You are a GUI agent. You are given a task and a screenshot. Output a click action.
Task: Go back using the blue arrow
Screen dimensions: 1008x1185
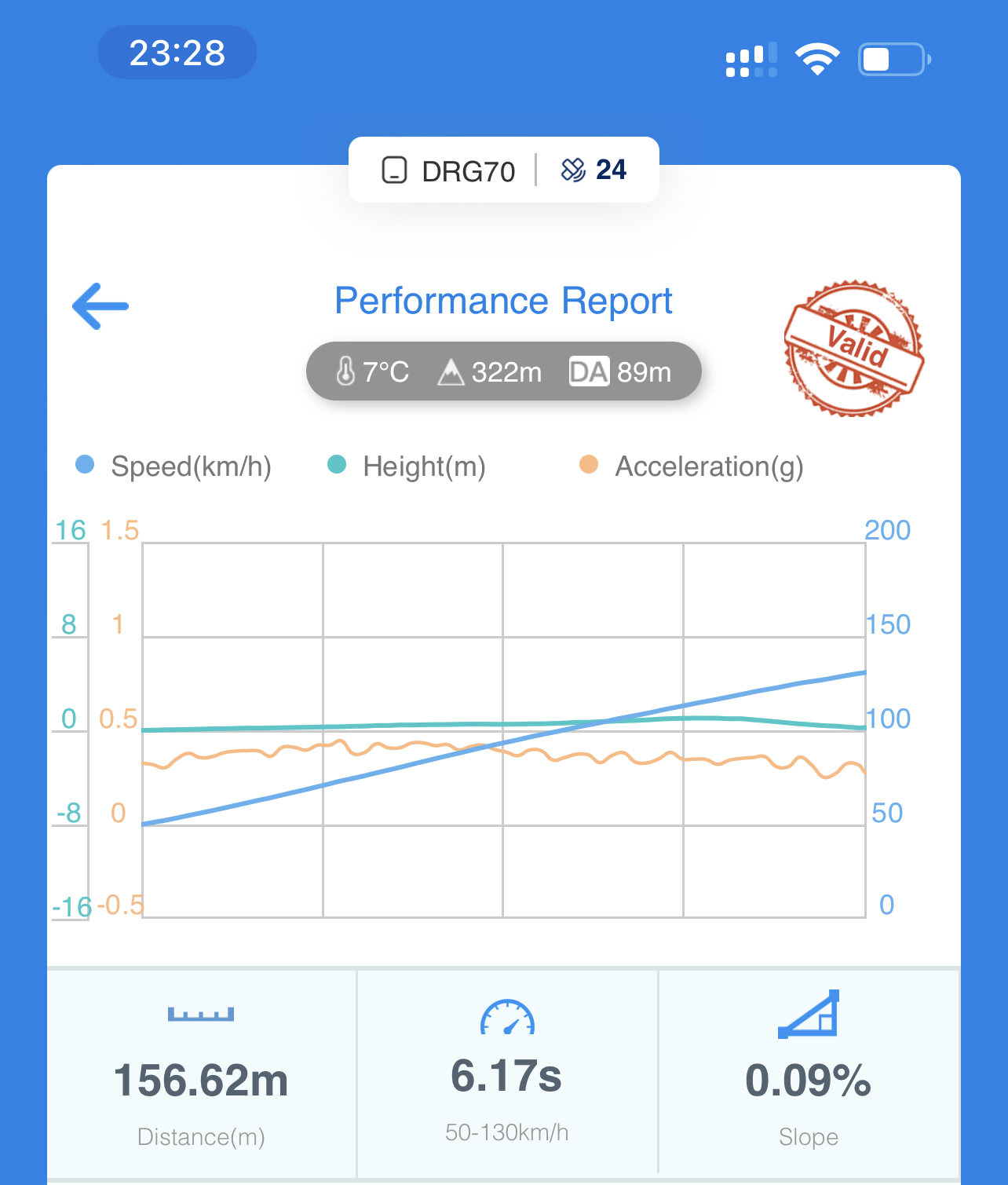[x=100, y=306]
